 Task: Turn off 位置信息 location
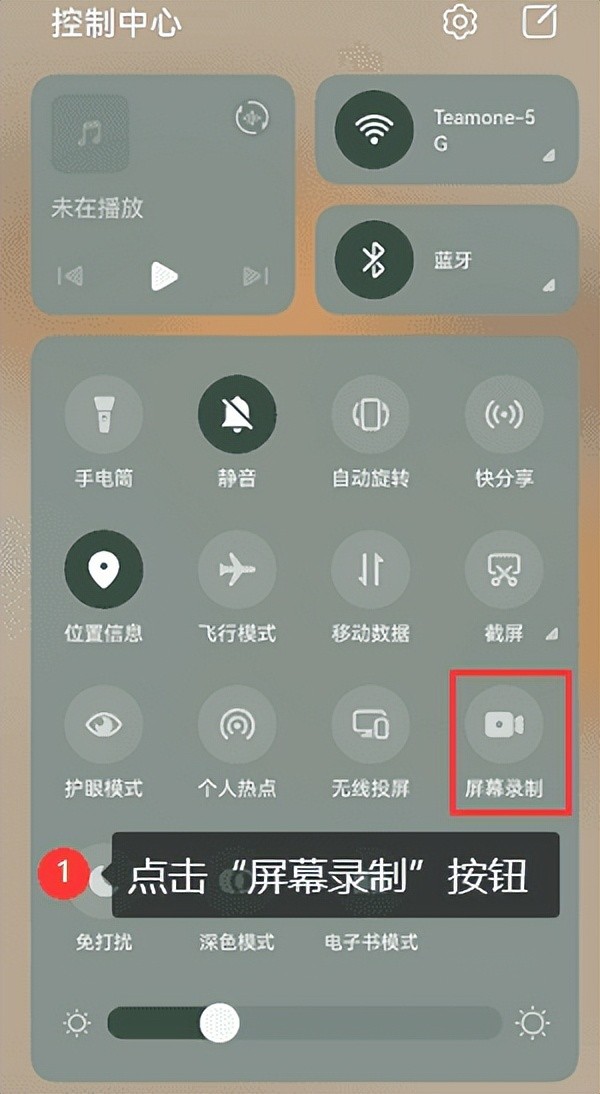pos(104,571)
